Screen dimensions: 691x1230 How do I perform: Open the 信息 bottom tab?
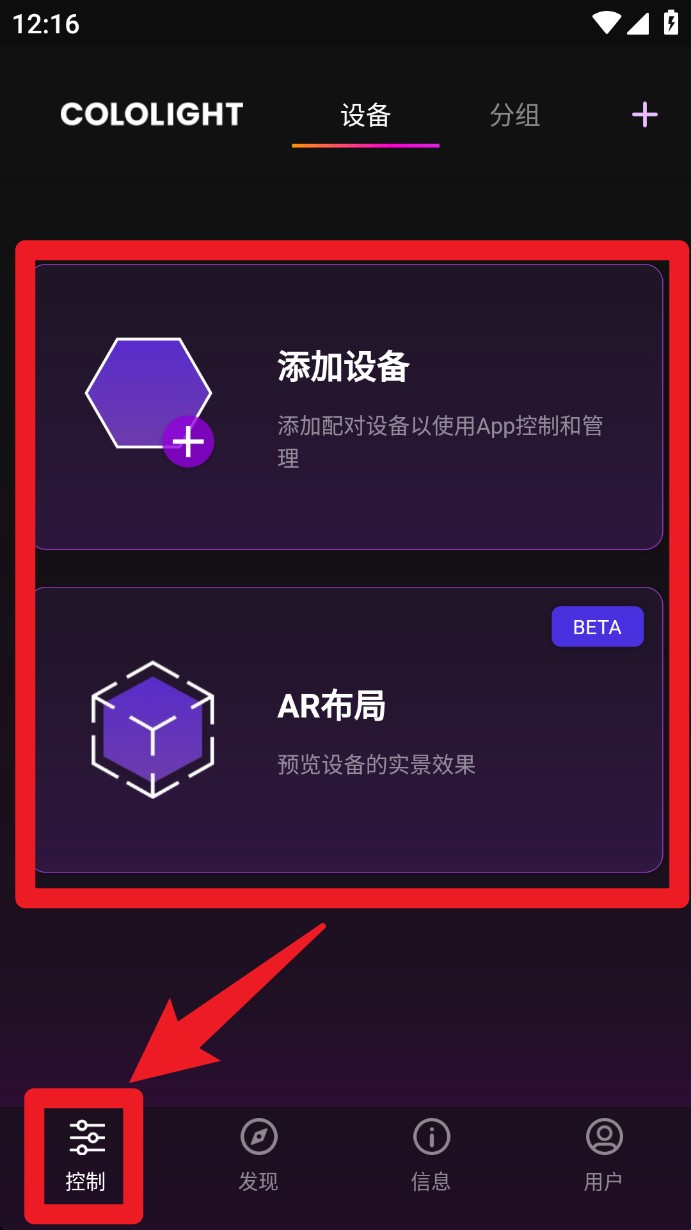(431, 1156)
